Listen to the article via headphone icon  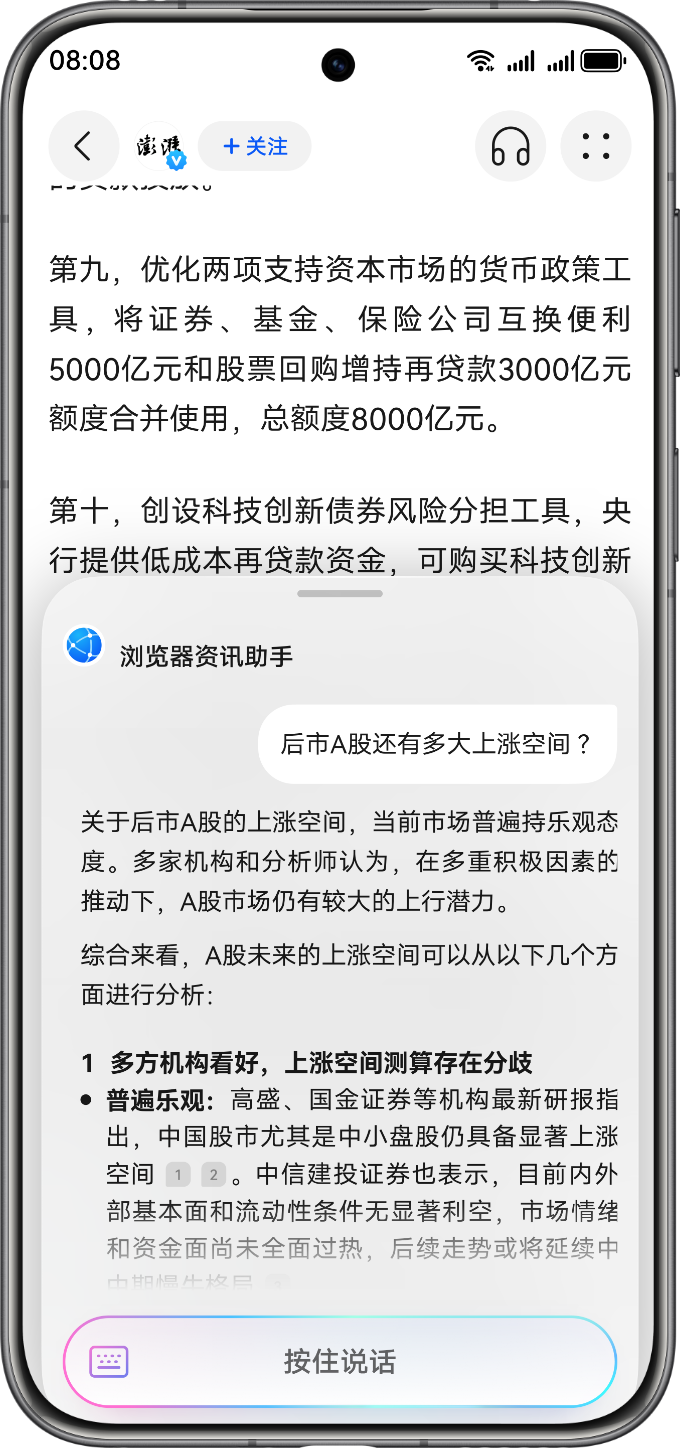tap(510, 147)
